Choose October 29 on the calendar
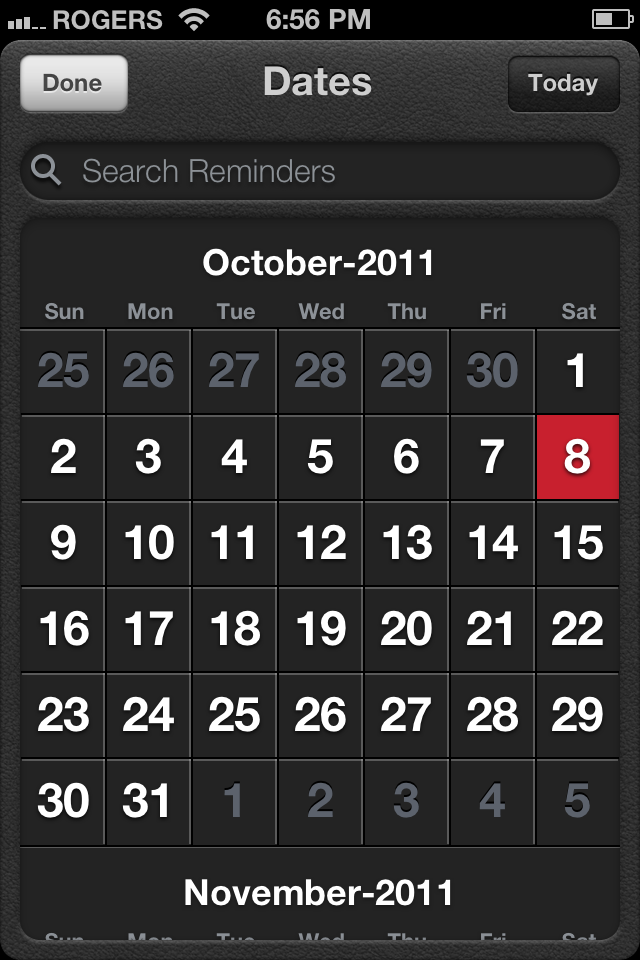The height and width of the screenshot is (960, 640). click(578, 715)
